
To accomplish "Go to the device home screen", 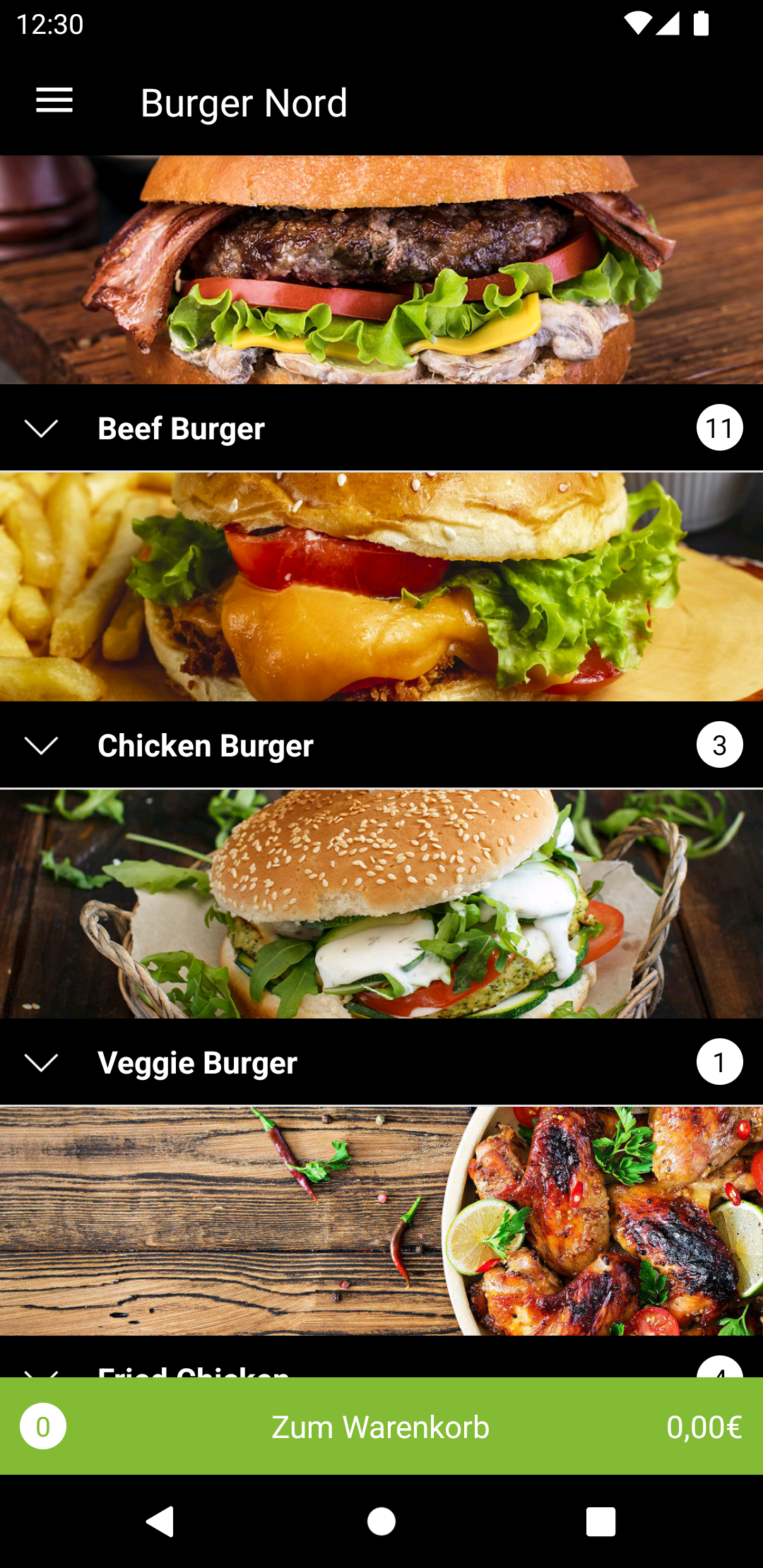I will pyautogui.click(x=381, y=1521).
